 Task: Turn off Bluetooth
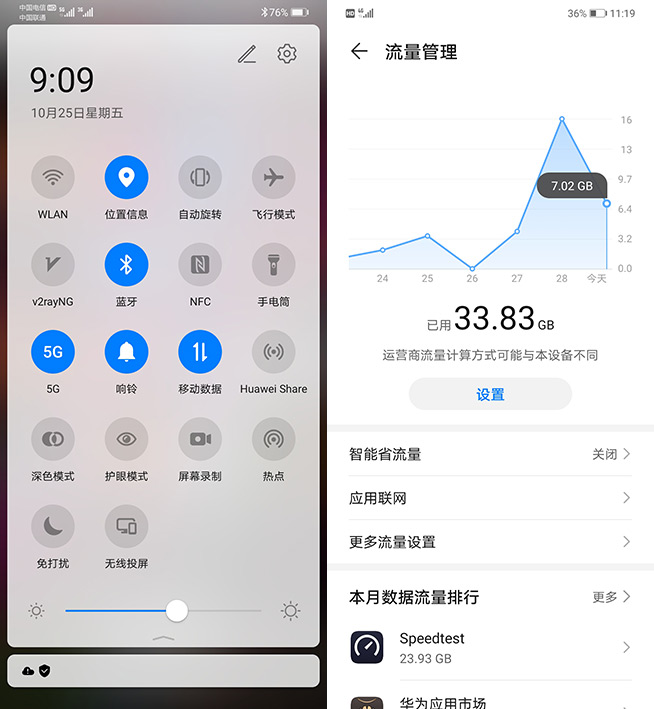[126, 265]
